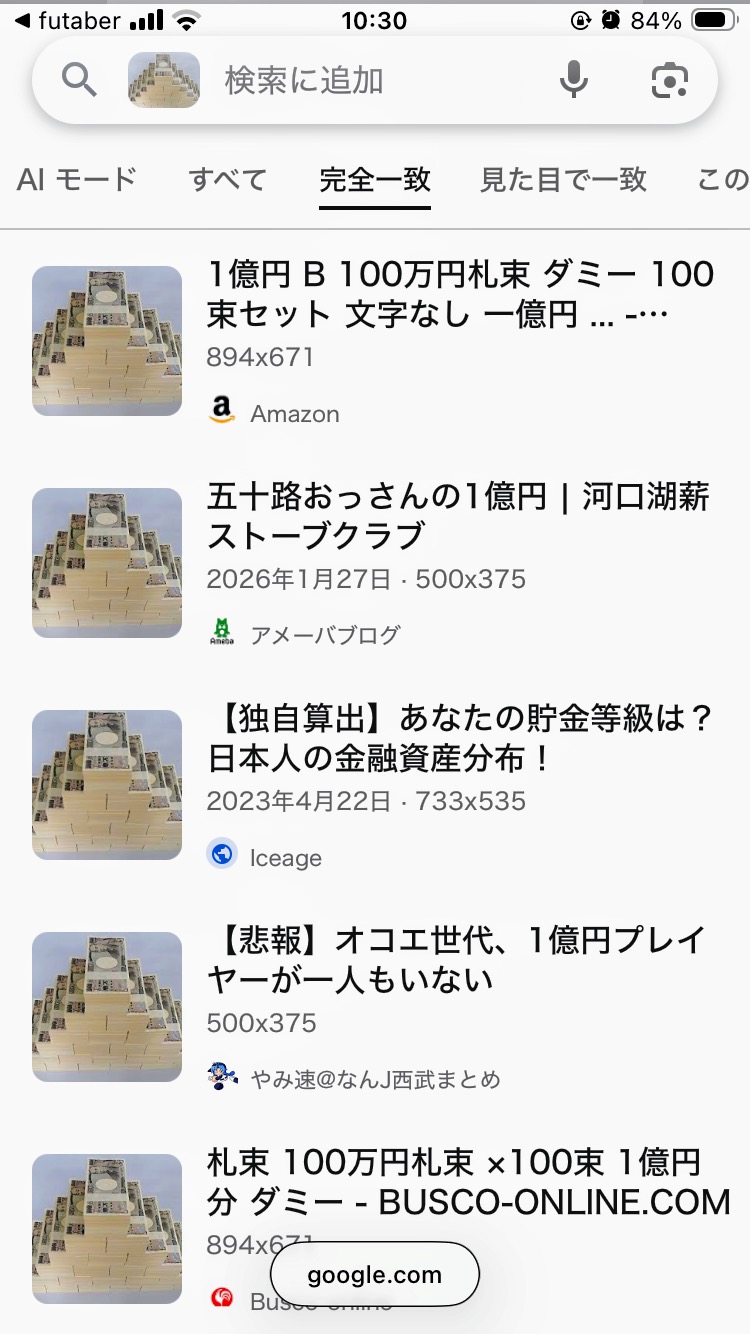This screenshot has height=1334, width=750.
Task: Tap the 検索に追加 search field
Action: tap(380, 80)
